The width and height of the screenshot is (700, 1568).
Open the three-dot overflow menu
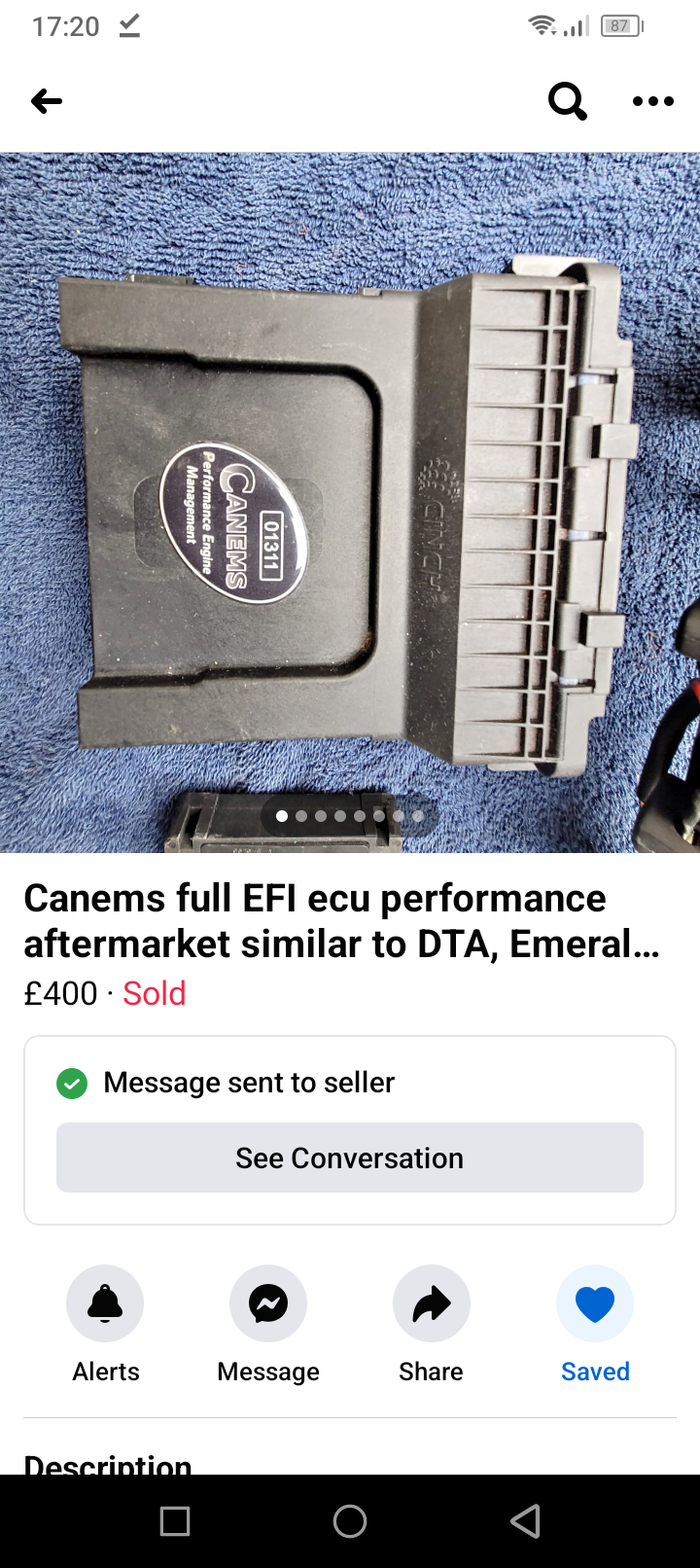652,101
